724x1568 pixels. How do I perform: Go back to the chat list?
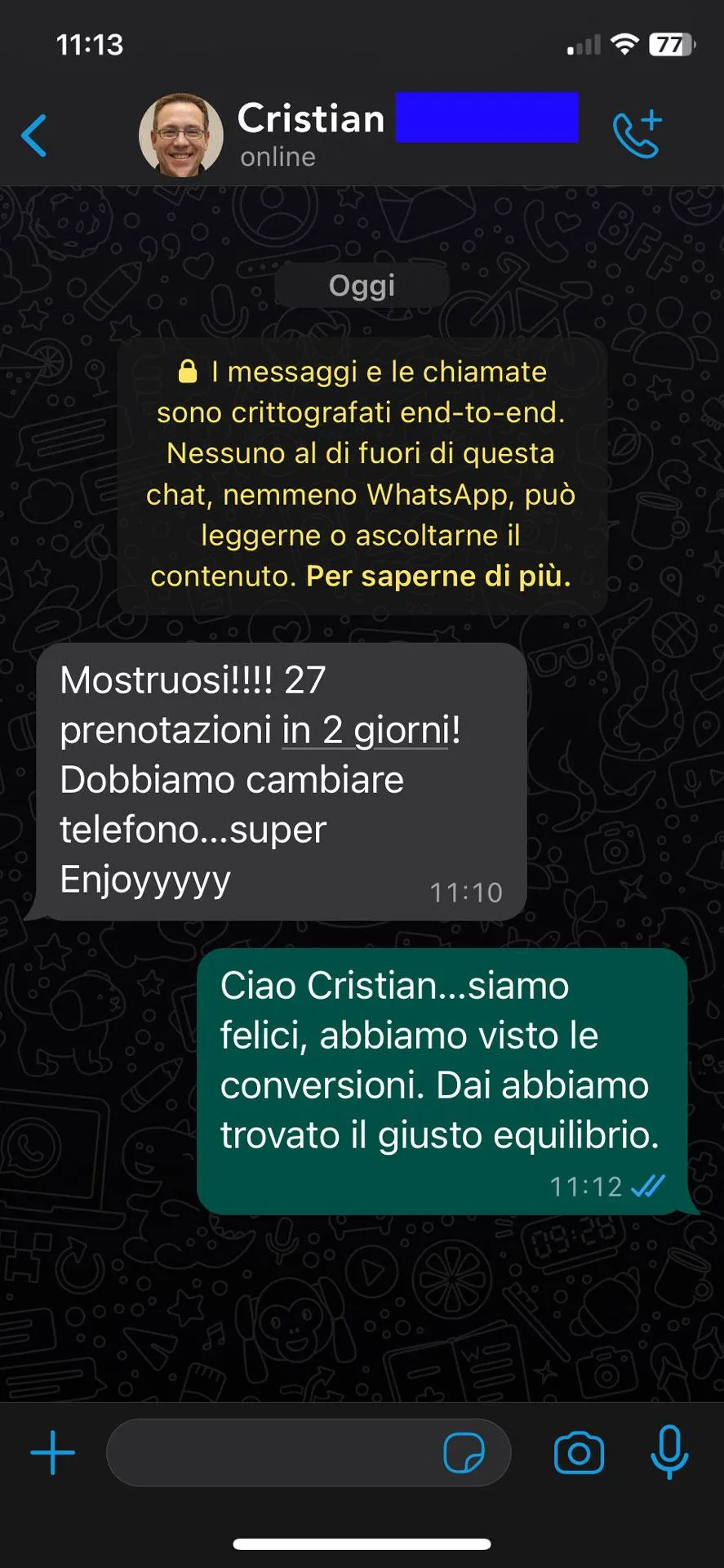(34, 135)
